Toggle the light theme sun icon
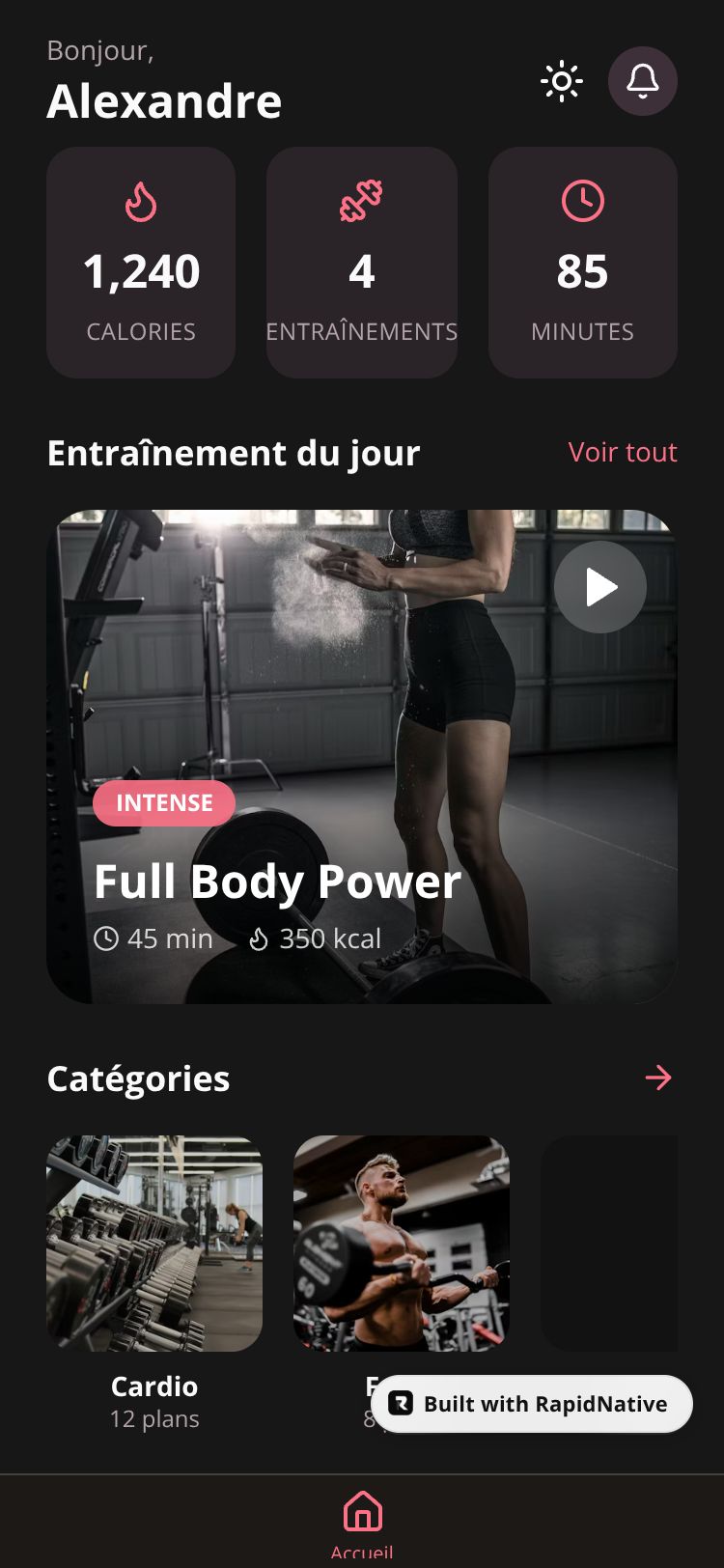Image resolution: width=724 pixels, height=1568 pixels. (x=562, y=81)
